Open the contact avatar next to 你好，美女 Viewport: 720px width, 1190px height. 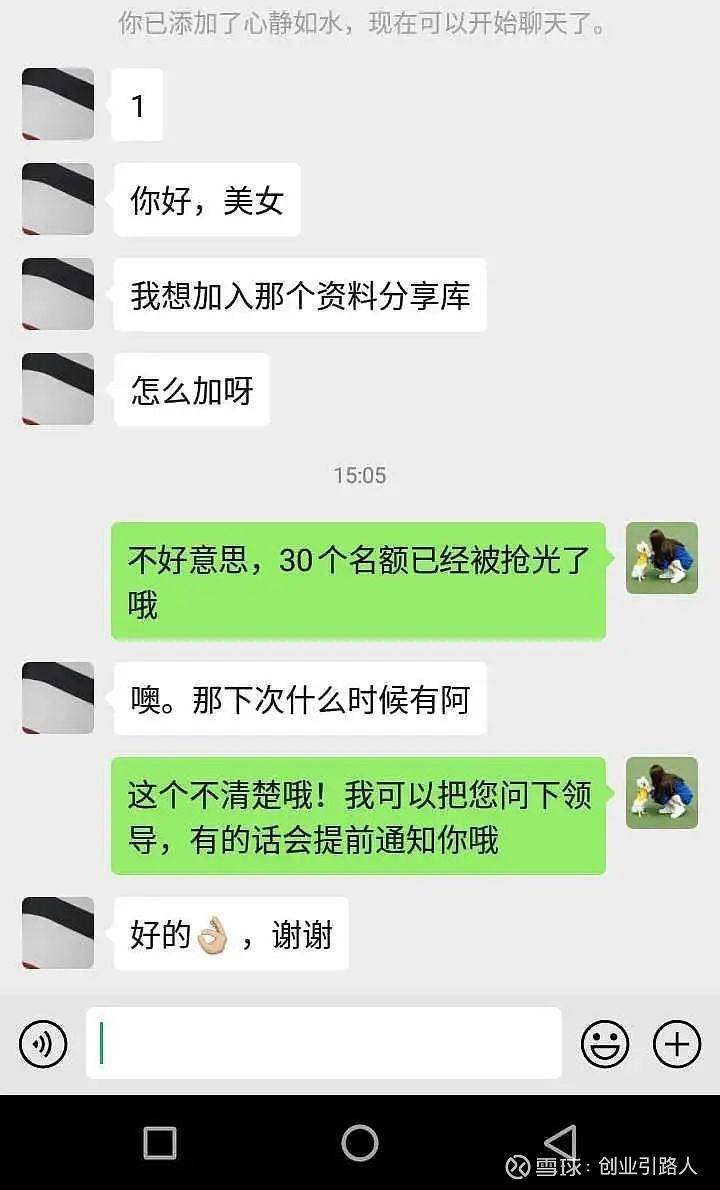[x=57, y=199]
